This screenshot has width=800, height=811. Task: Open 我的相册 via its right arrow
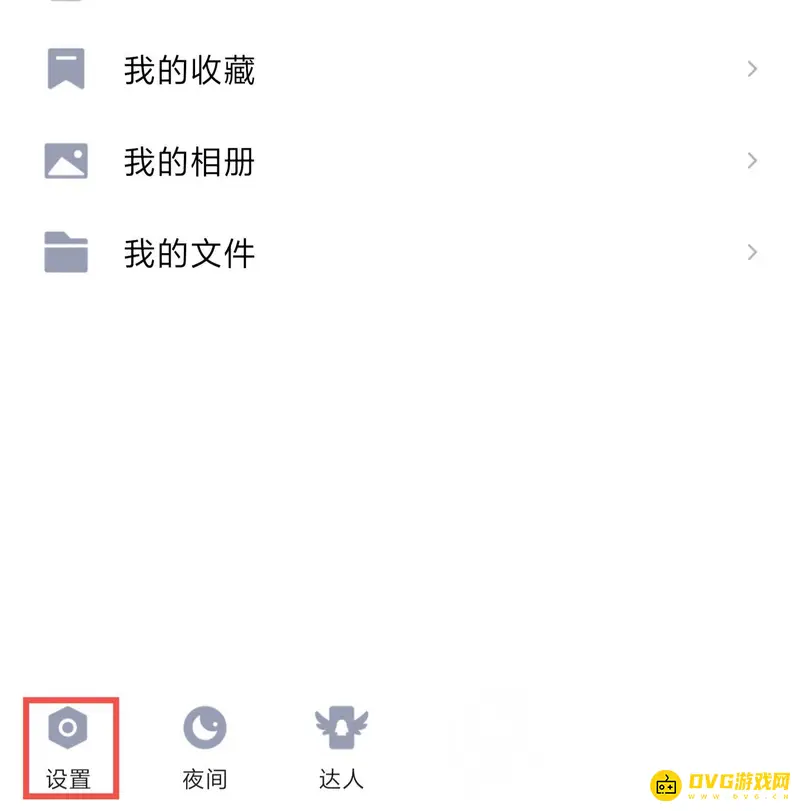coord(752,160)
